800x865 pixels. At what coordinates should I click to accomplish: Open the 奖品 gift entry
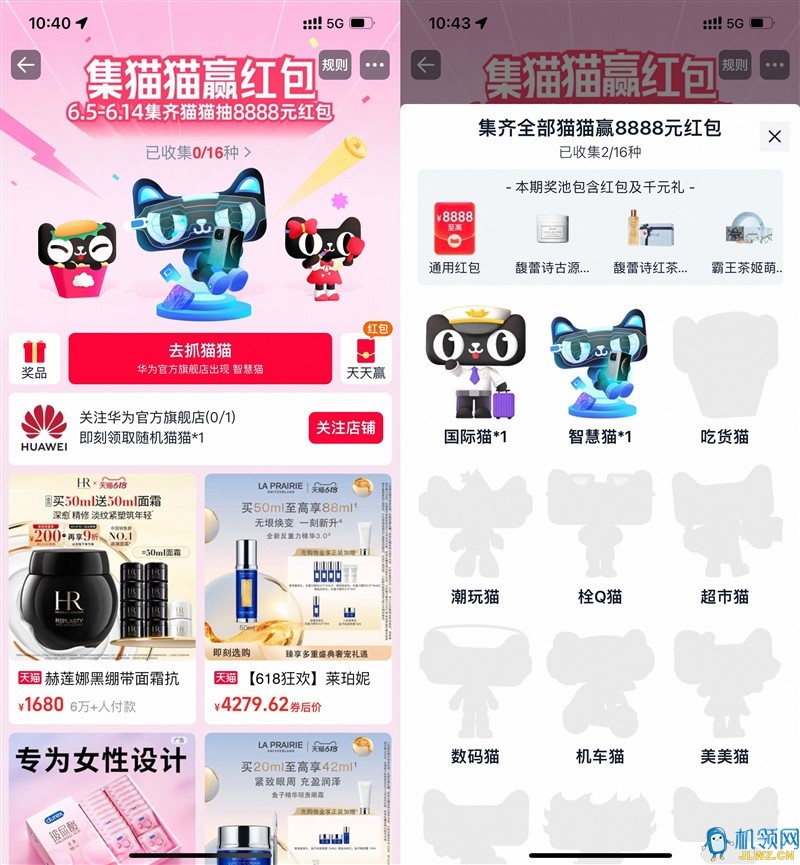pyautogui.click(x=34, y=358)
